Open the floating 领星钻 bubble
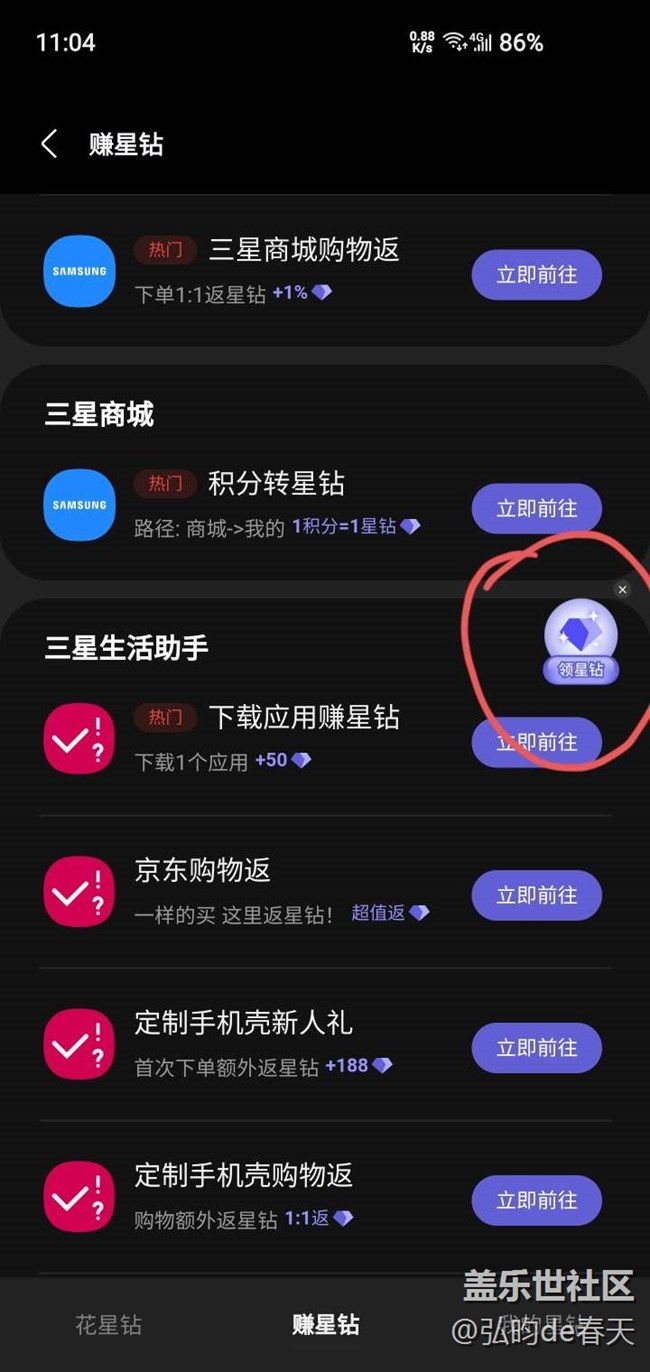This screenshot has width=650, height=1372. 581,643
